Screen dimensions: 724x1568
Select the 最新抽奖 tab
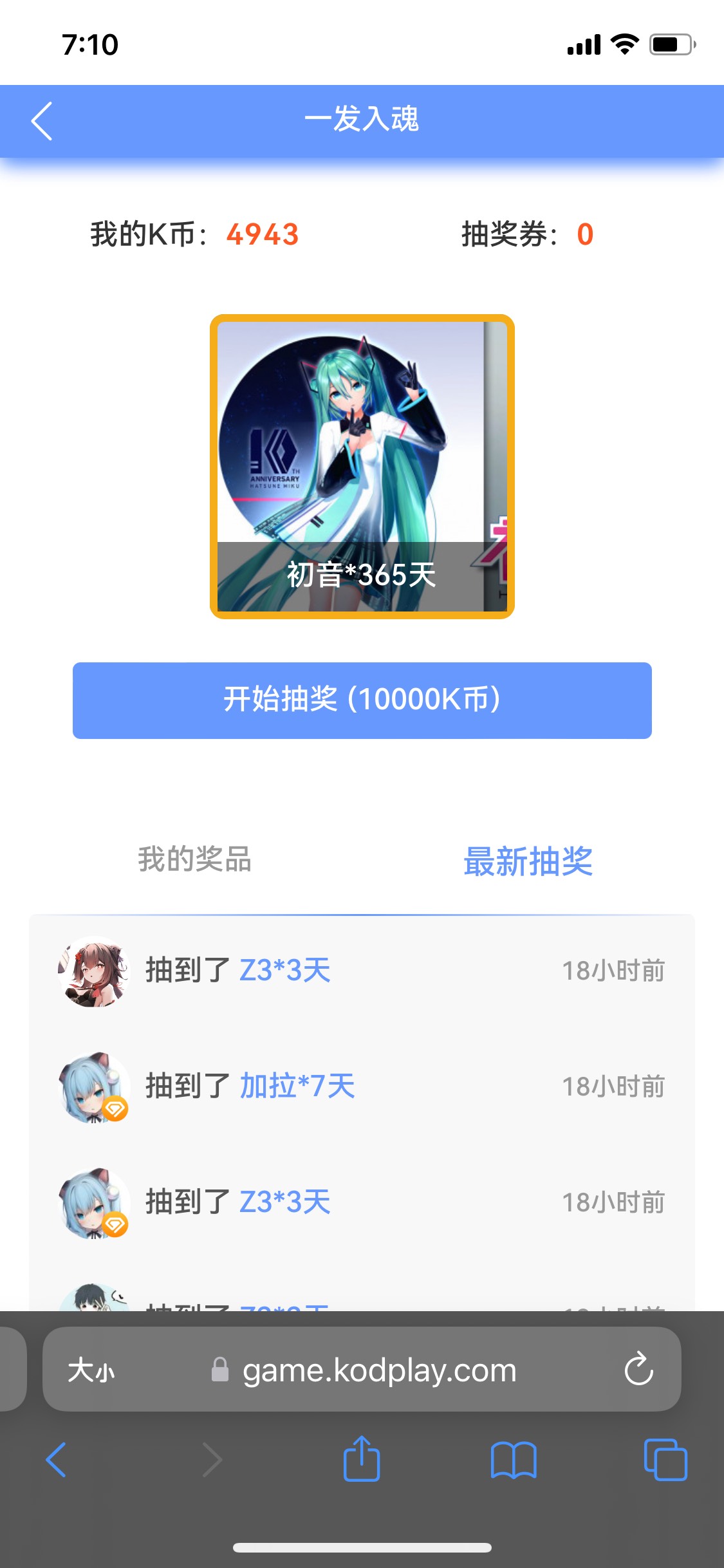click(528, 861)
